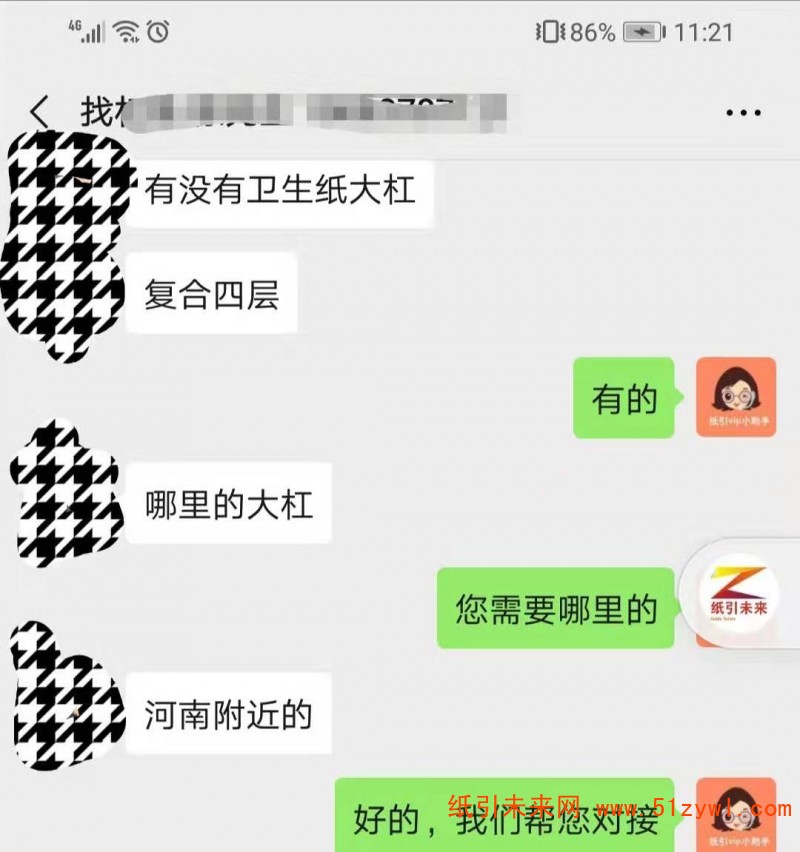This screenshot has height=852, width=800.
Task: Go back from this chat
Action: pyautogui.click(x=40, y=112)
